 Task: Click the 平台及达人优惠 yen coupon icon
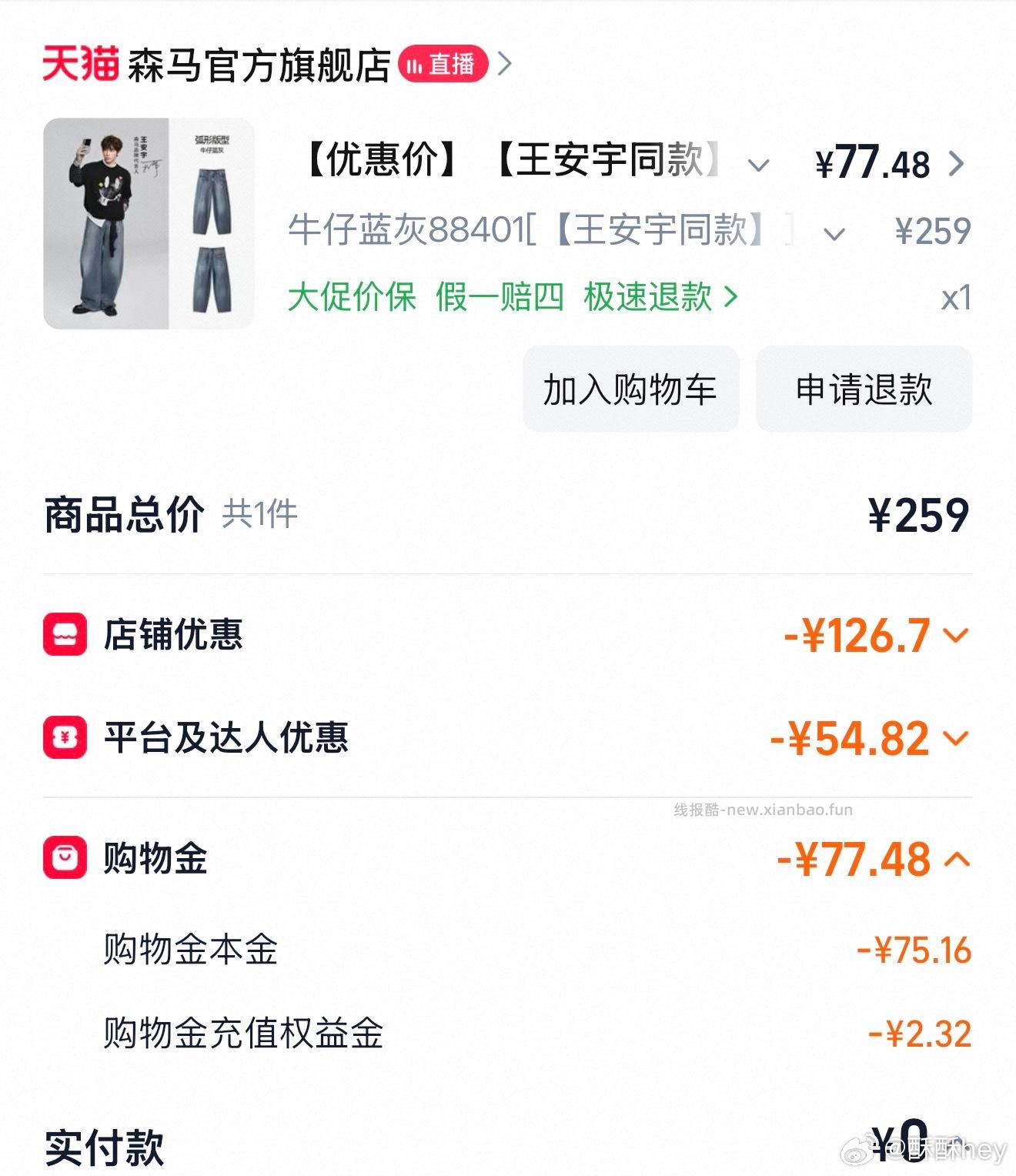point(65,739)
